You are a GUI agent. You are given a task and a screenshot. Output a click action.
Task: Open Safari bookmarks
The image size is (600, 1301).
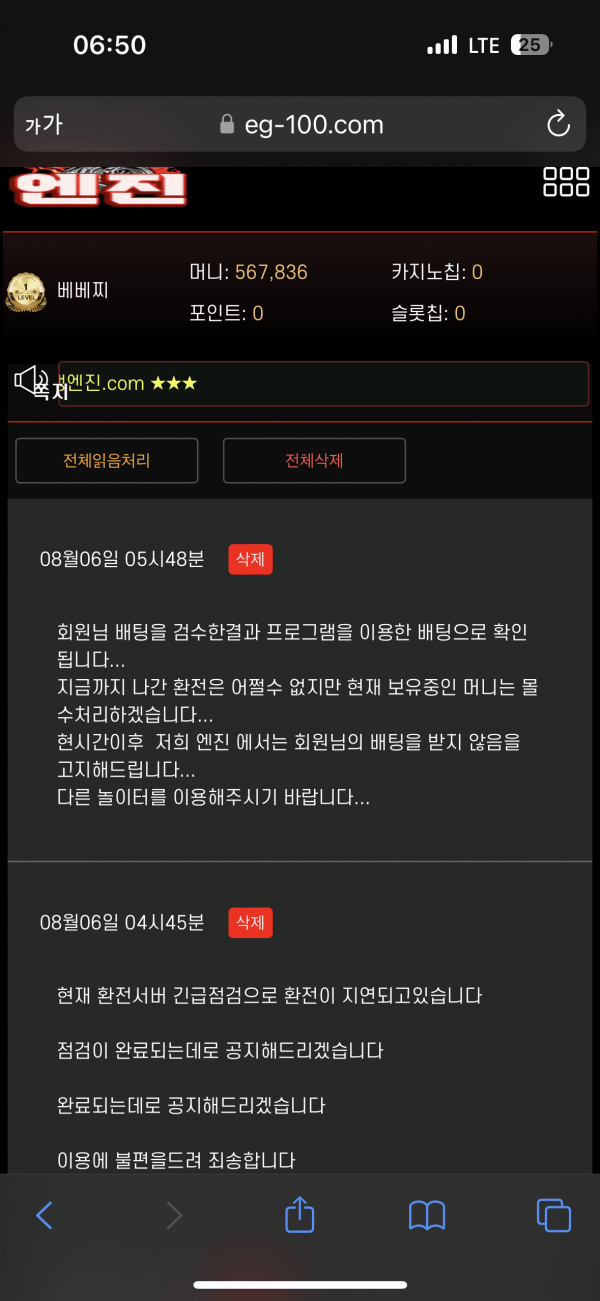pyautogui.click(x=427, y=1215)
